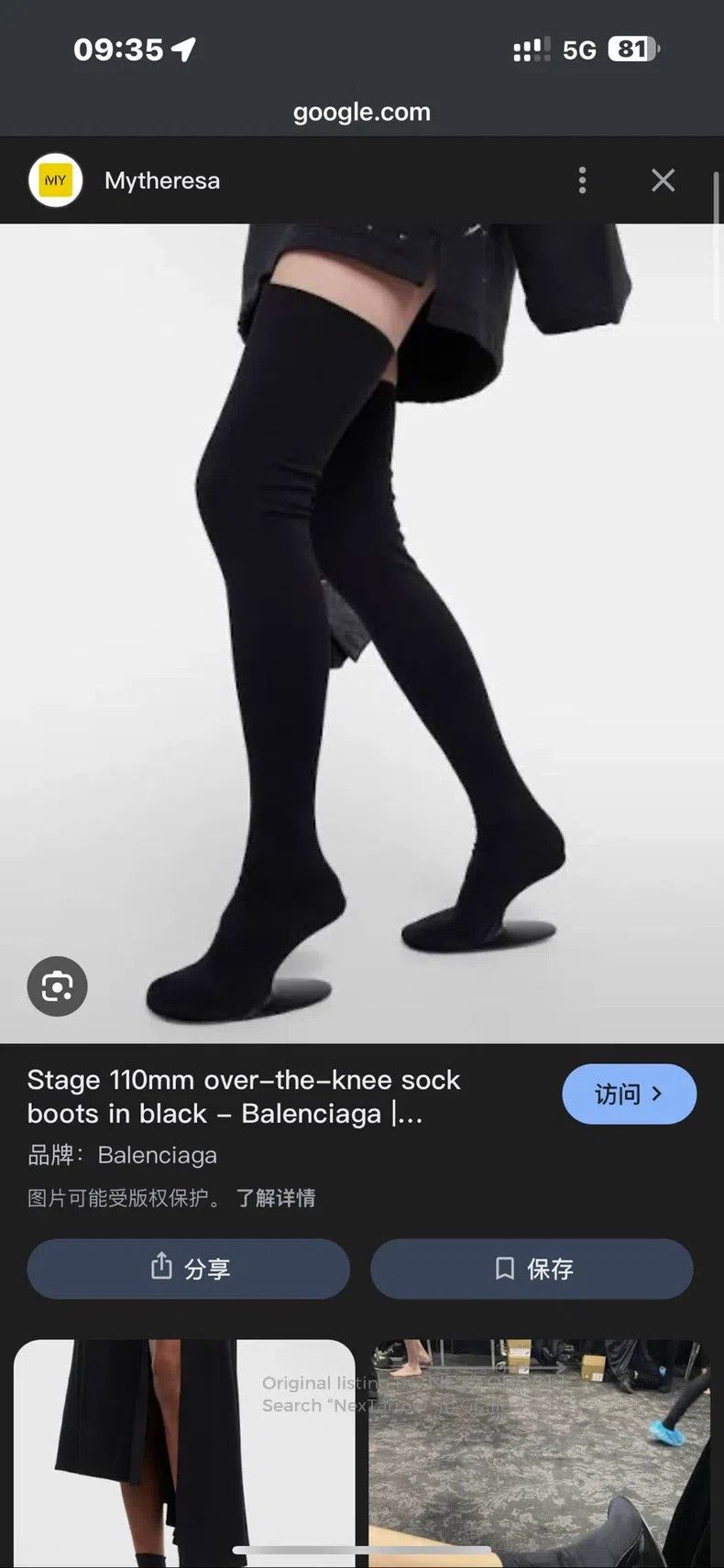Open the 了解详情 learn more link
The image size is (724, 1568).
click(276, 1198)
